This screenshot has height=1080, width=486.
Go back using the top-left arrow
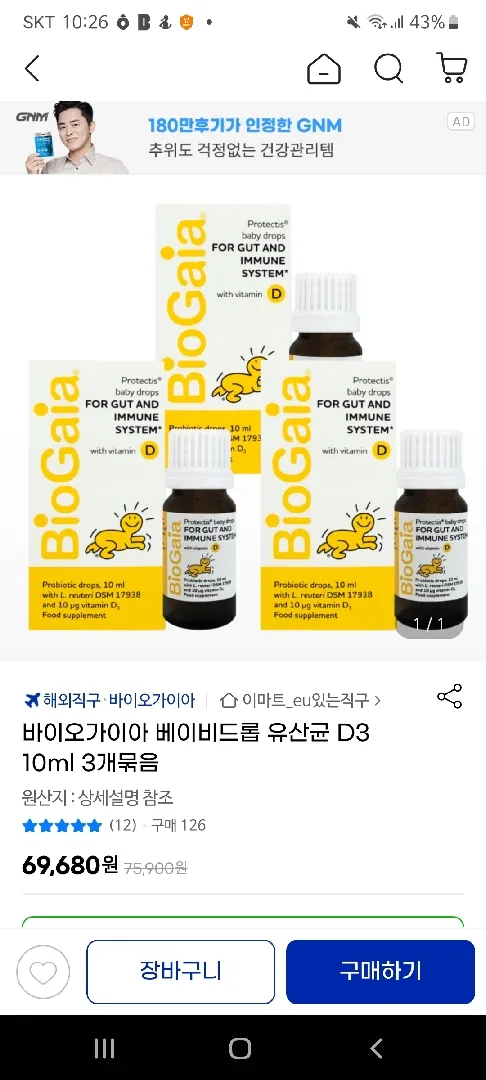click(32, 69)
